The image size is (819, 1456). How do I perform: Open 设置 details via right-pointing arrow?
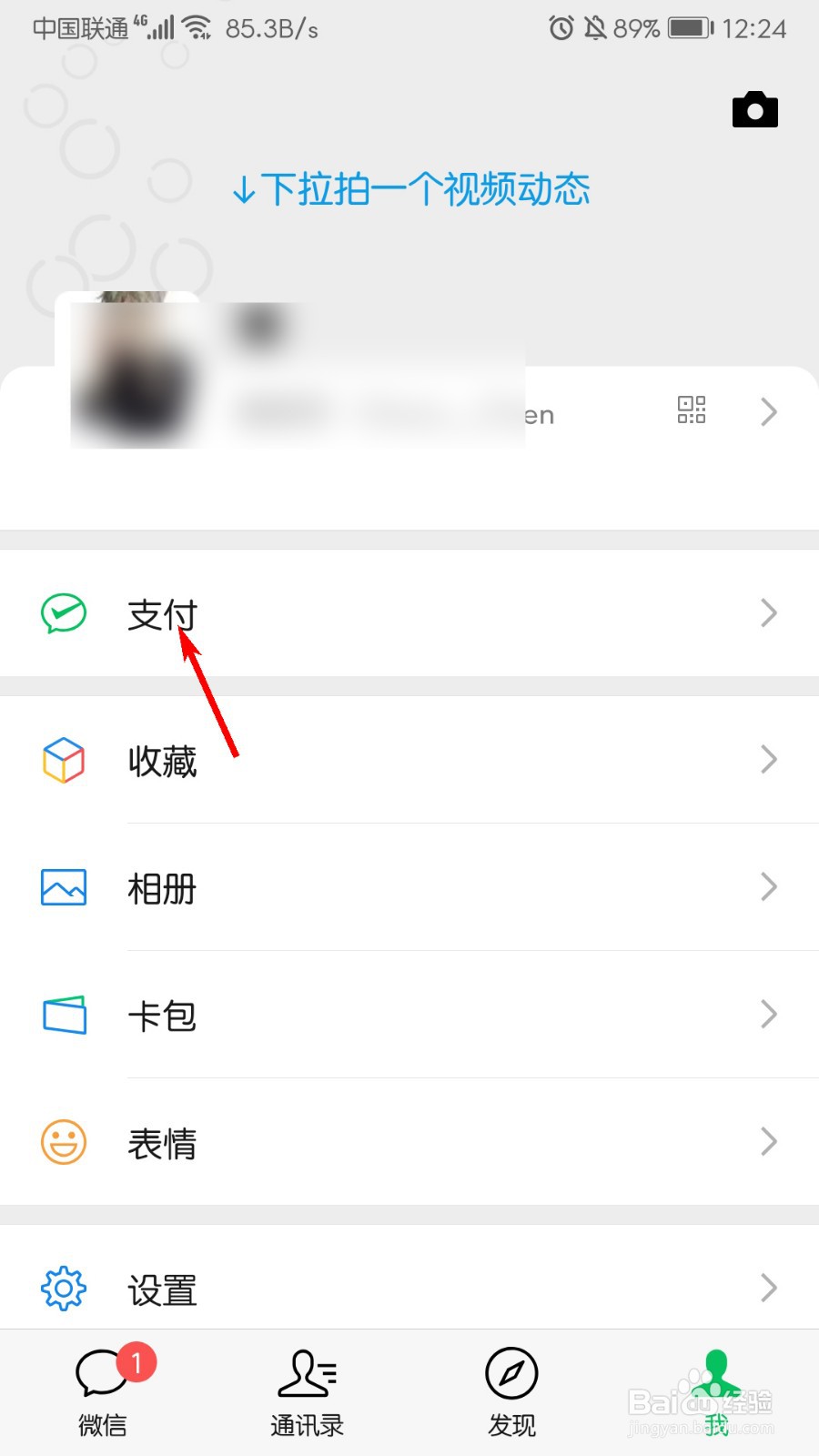click(767, 1287)
